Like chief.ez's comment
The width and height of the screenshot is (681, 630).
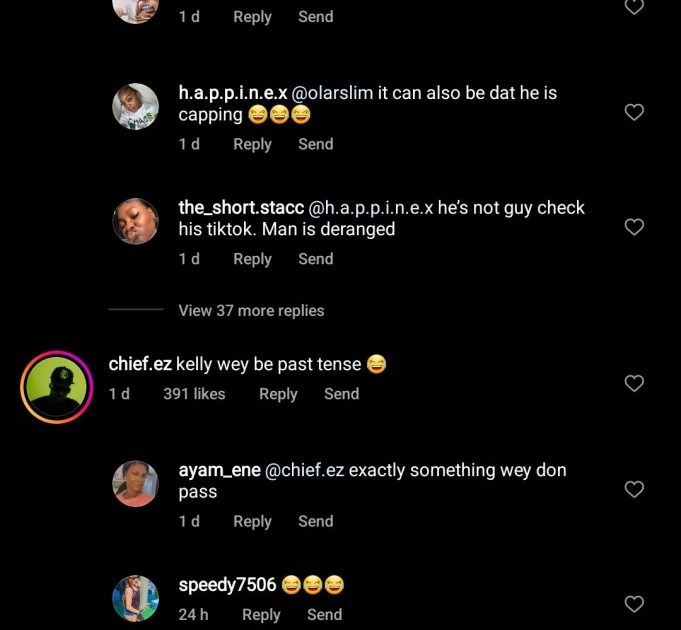coord(634,383)
